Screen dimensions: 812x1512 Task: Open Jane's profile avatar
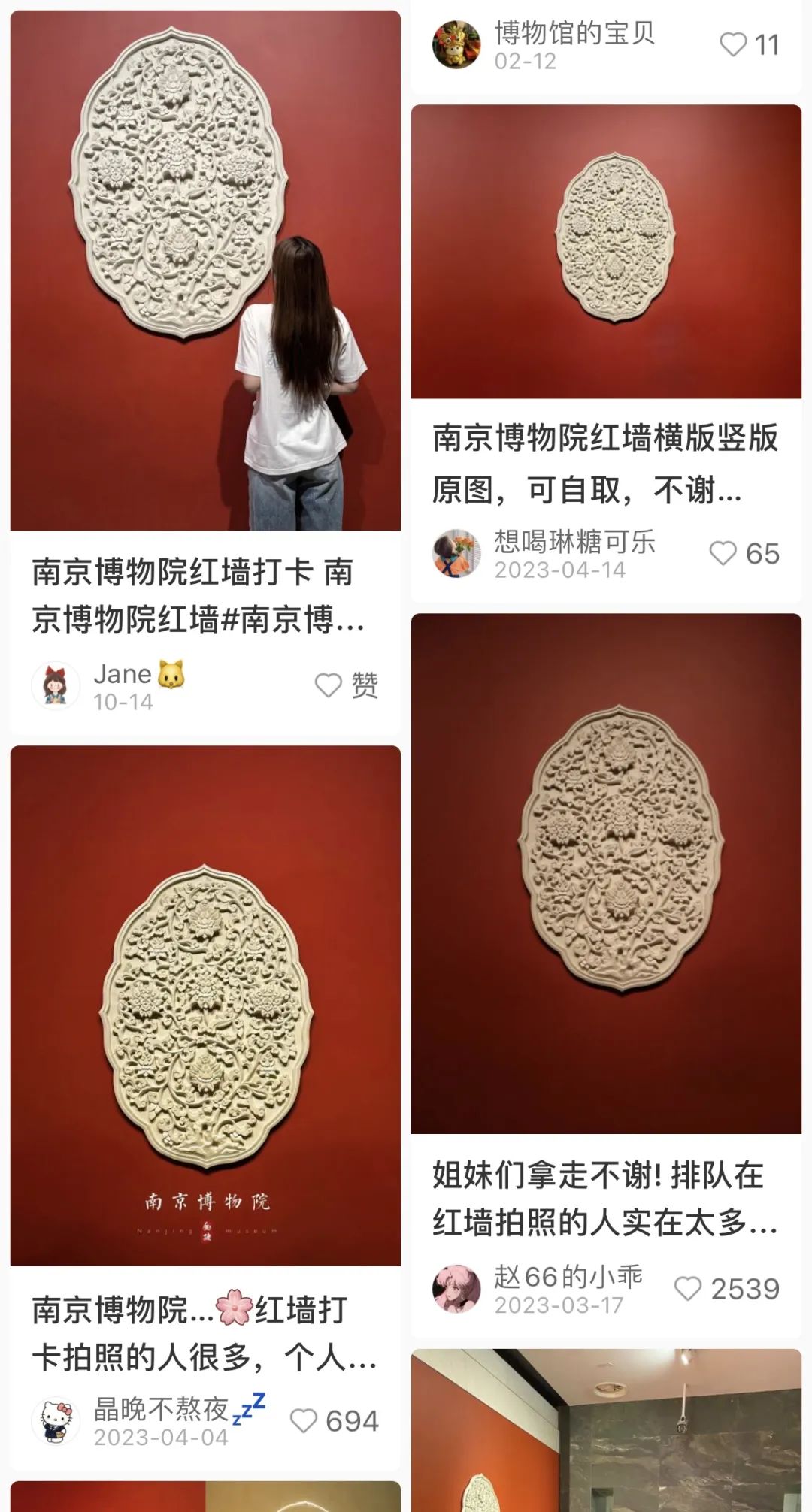tap(56, 685)
